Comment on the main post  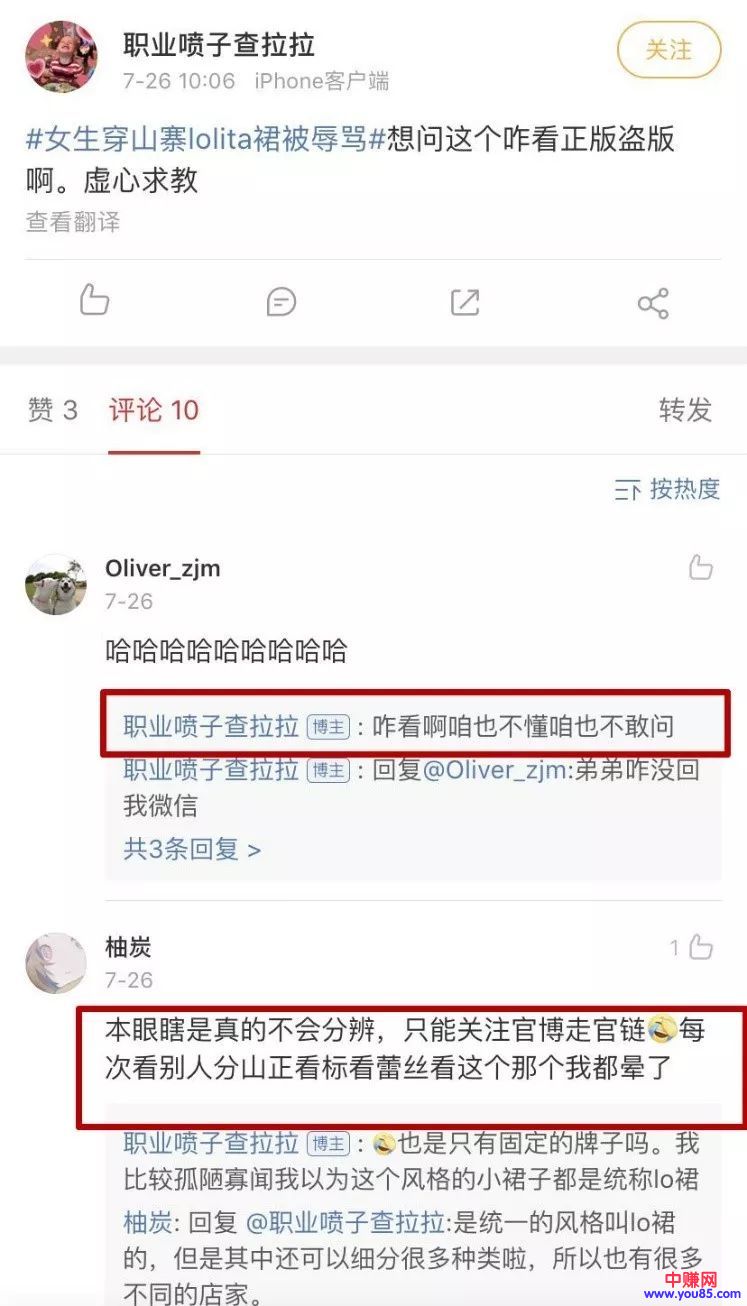pyautogui.click(x=281, y=301)
